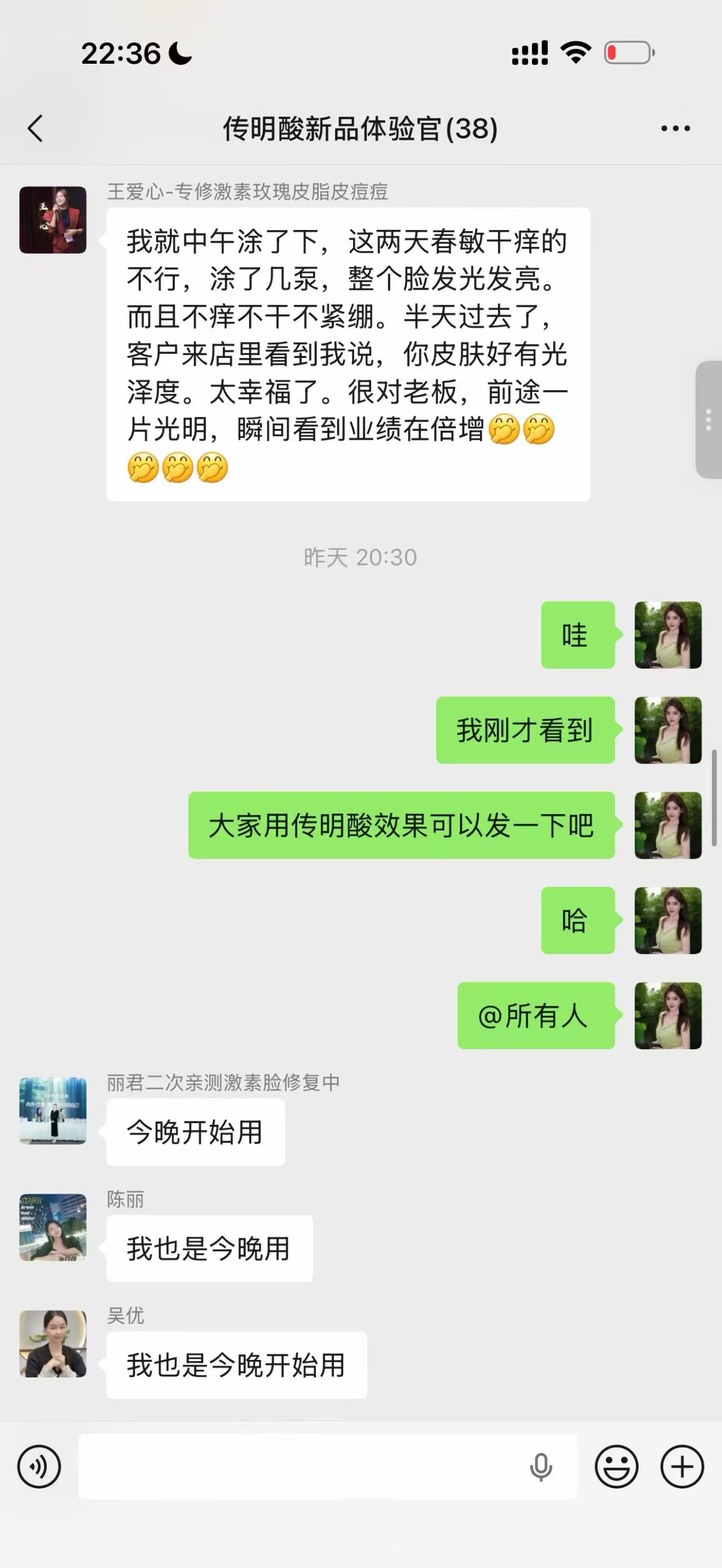This screenshot has height=1568, width=722.
Task: View 丽君's profile via her avatar
Action: click(53, 1111)
